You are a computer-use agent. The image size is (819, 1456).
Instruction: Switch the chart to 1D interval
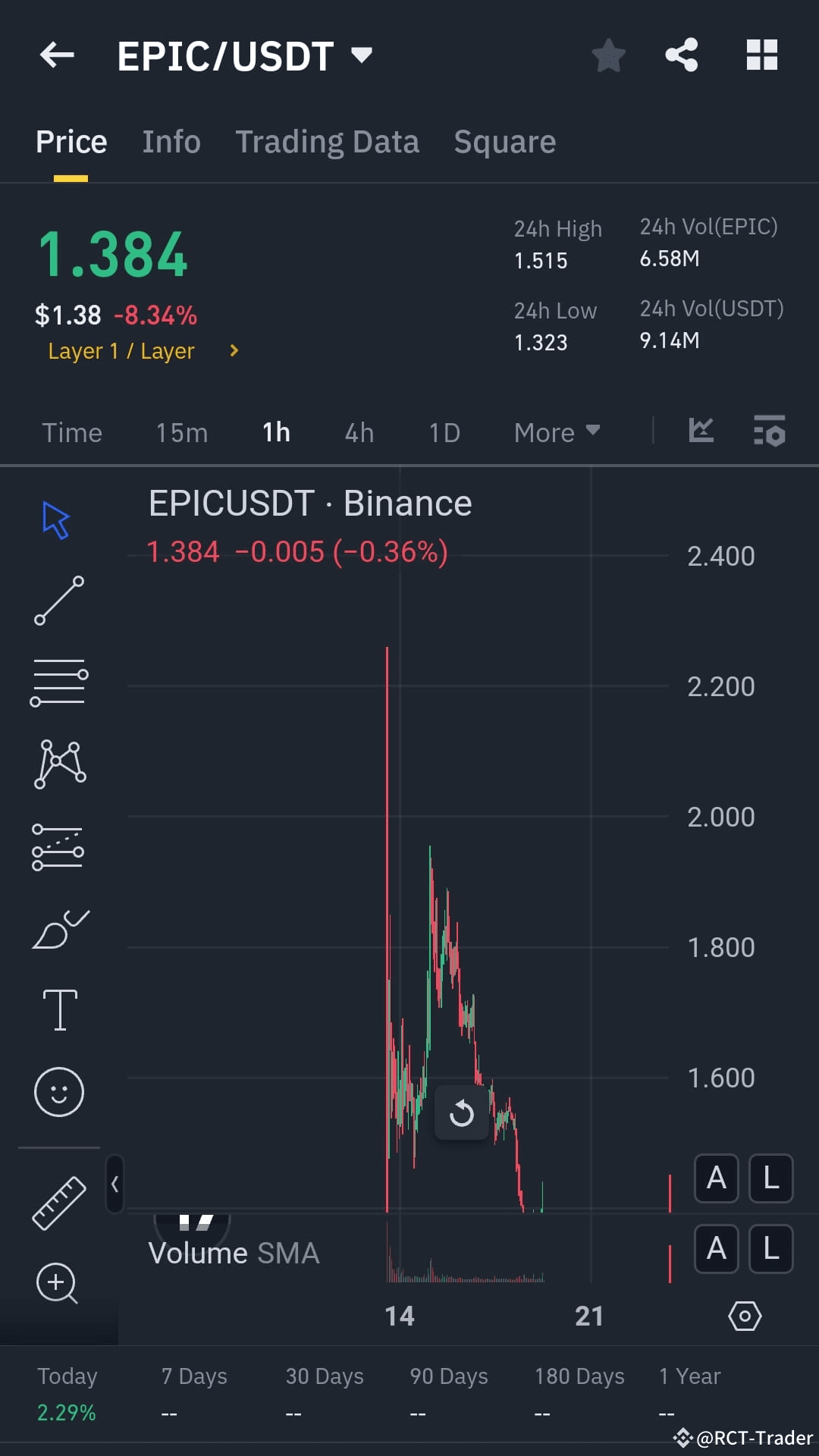pos(444,432)
